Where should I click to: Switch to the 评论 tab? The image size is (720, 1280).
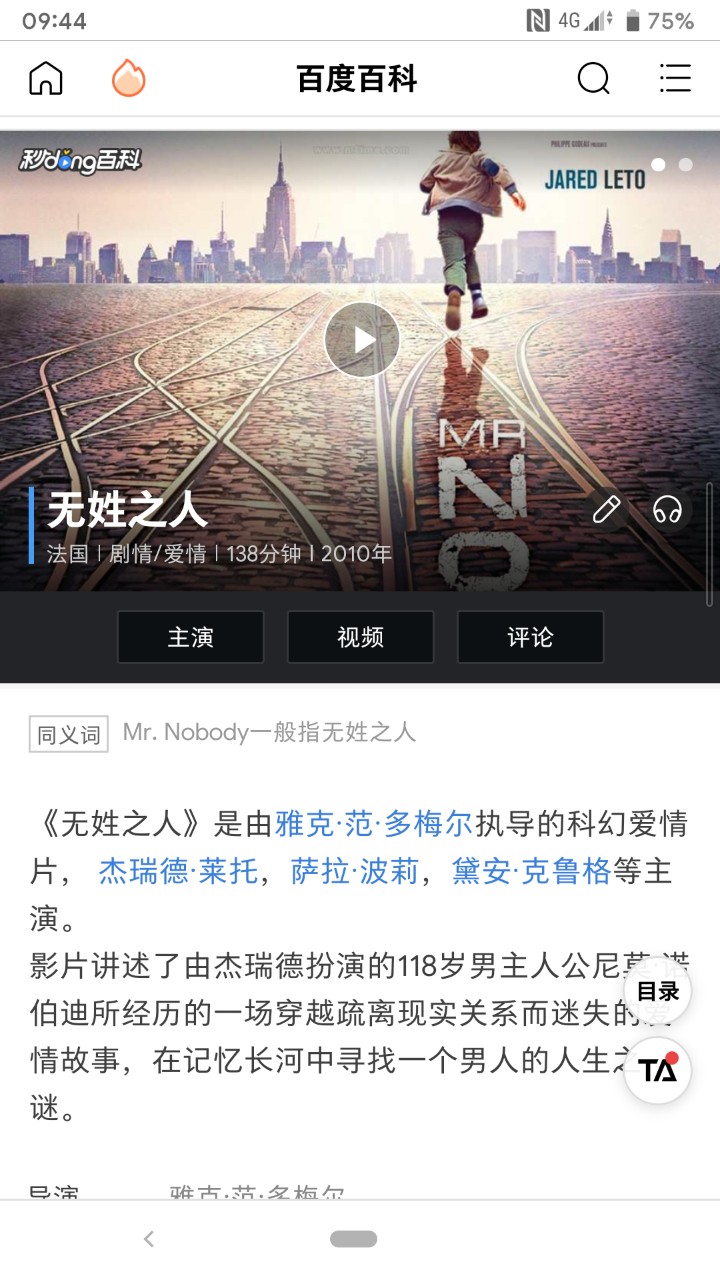coord(530,637)
